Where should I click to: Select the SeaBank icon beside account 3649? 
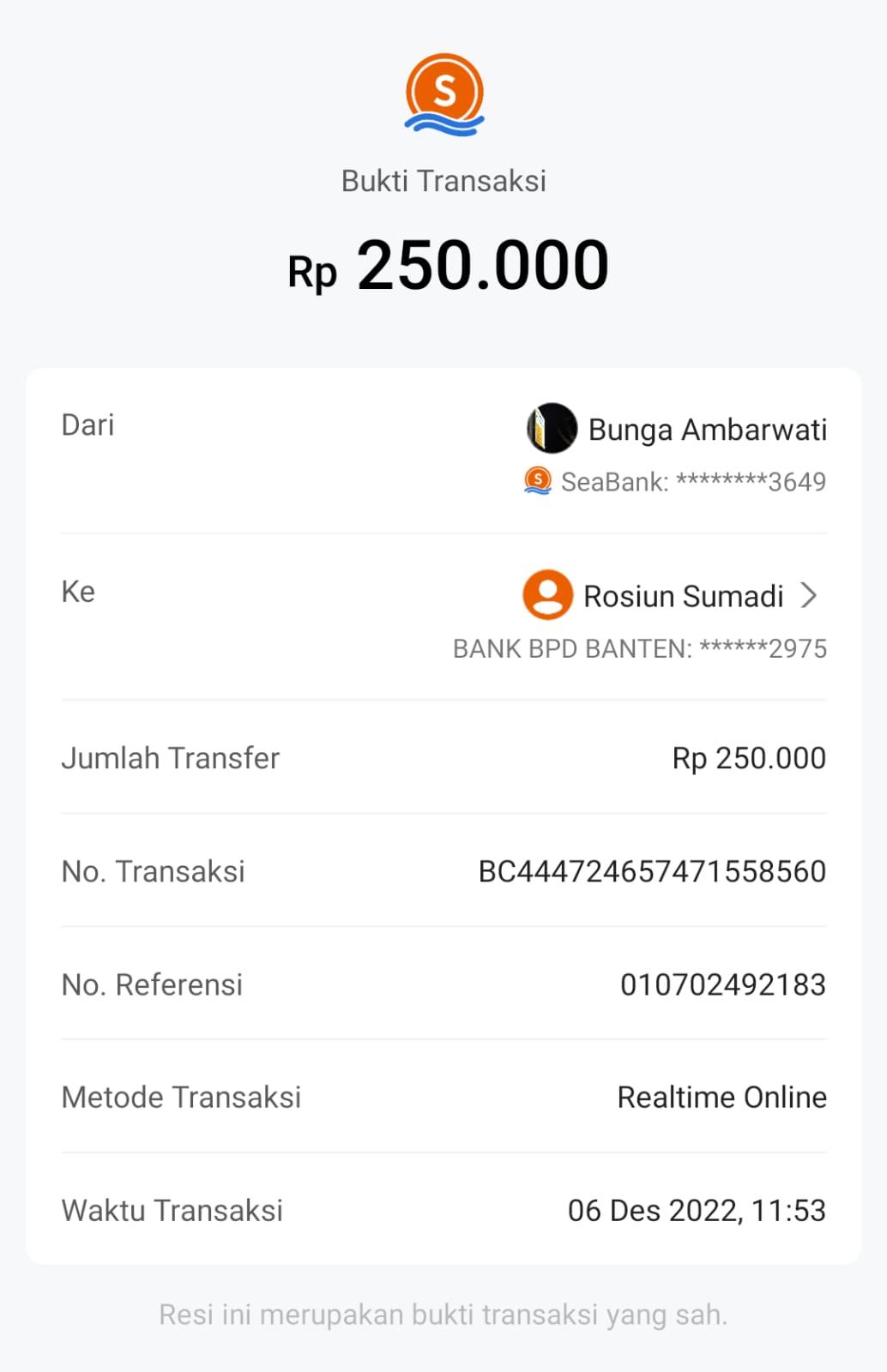[x=538, y=481]
